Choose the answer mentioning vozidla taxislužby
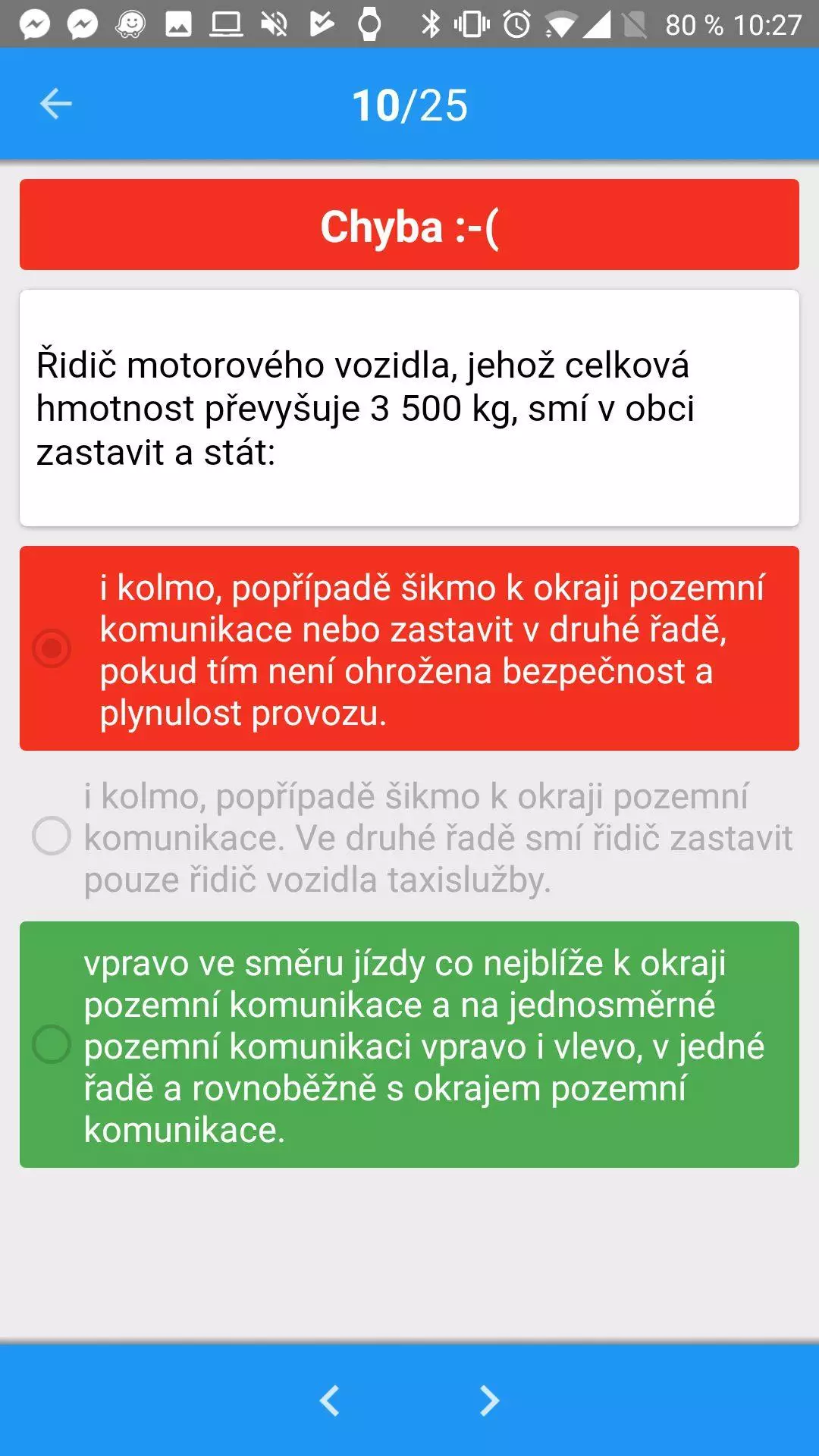Image resolution: width=819 pixels, height=1456 pixels. (x=409, y=836)
